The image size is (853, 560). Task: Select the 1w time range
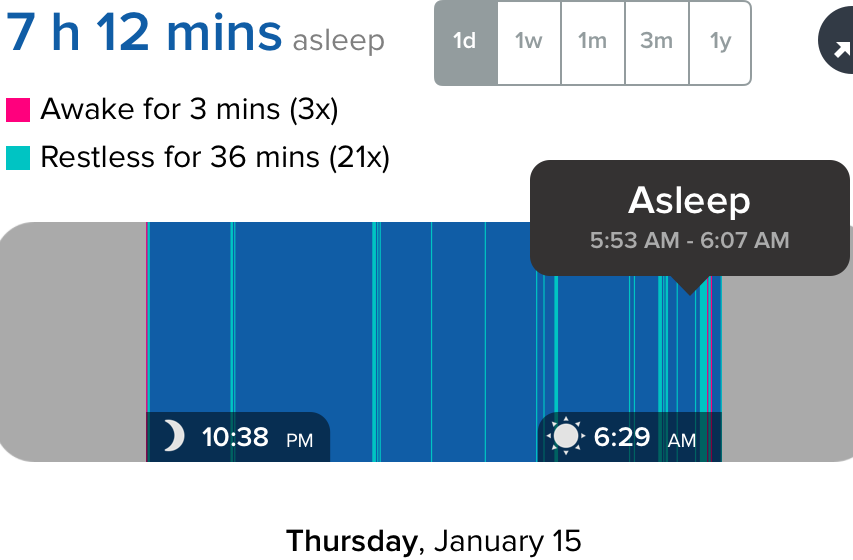point(529,42)
